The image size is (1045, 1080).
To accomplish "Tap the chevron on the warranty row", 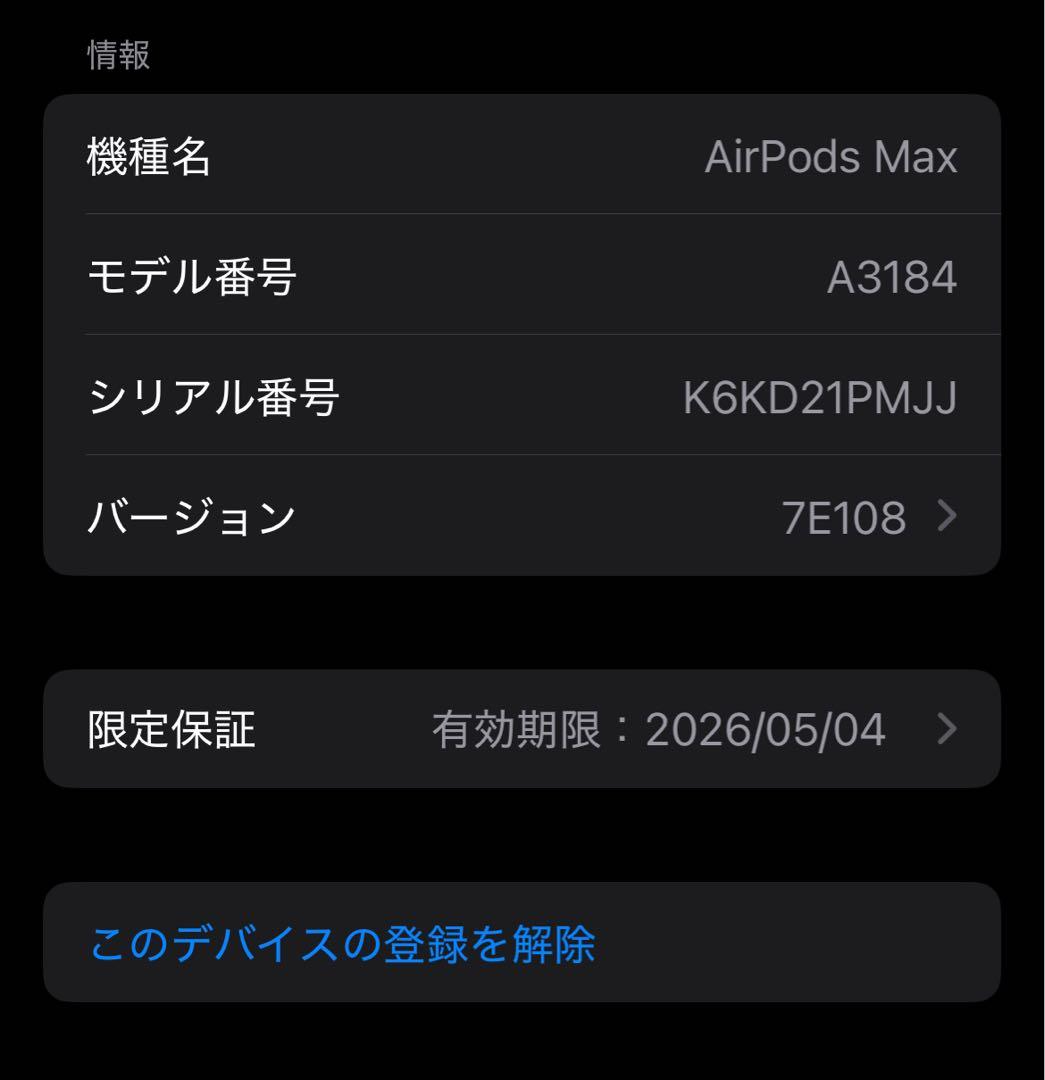I will tap(946, 729).
